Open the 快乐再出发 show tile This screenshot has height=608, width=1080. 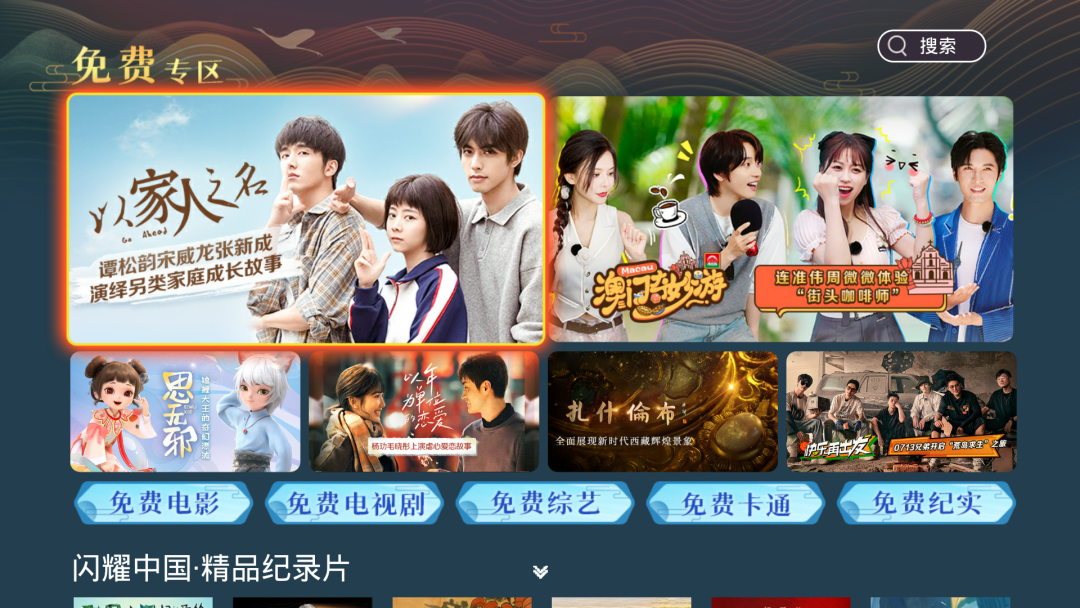[901, 411]
